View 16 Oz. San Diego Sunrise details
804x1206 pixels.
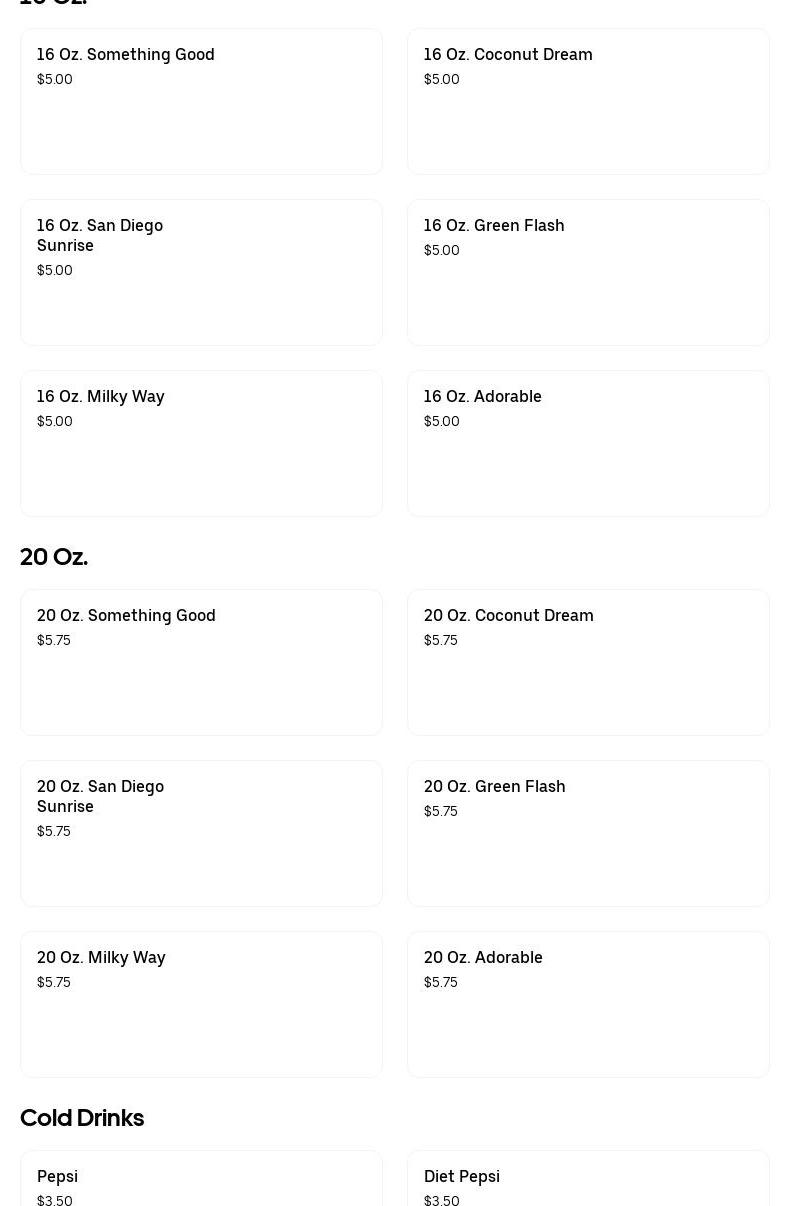[x=201, y=272]
